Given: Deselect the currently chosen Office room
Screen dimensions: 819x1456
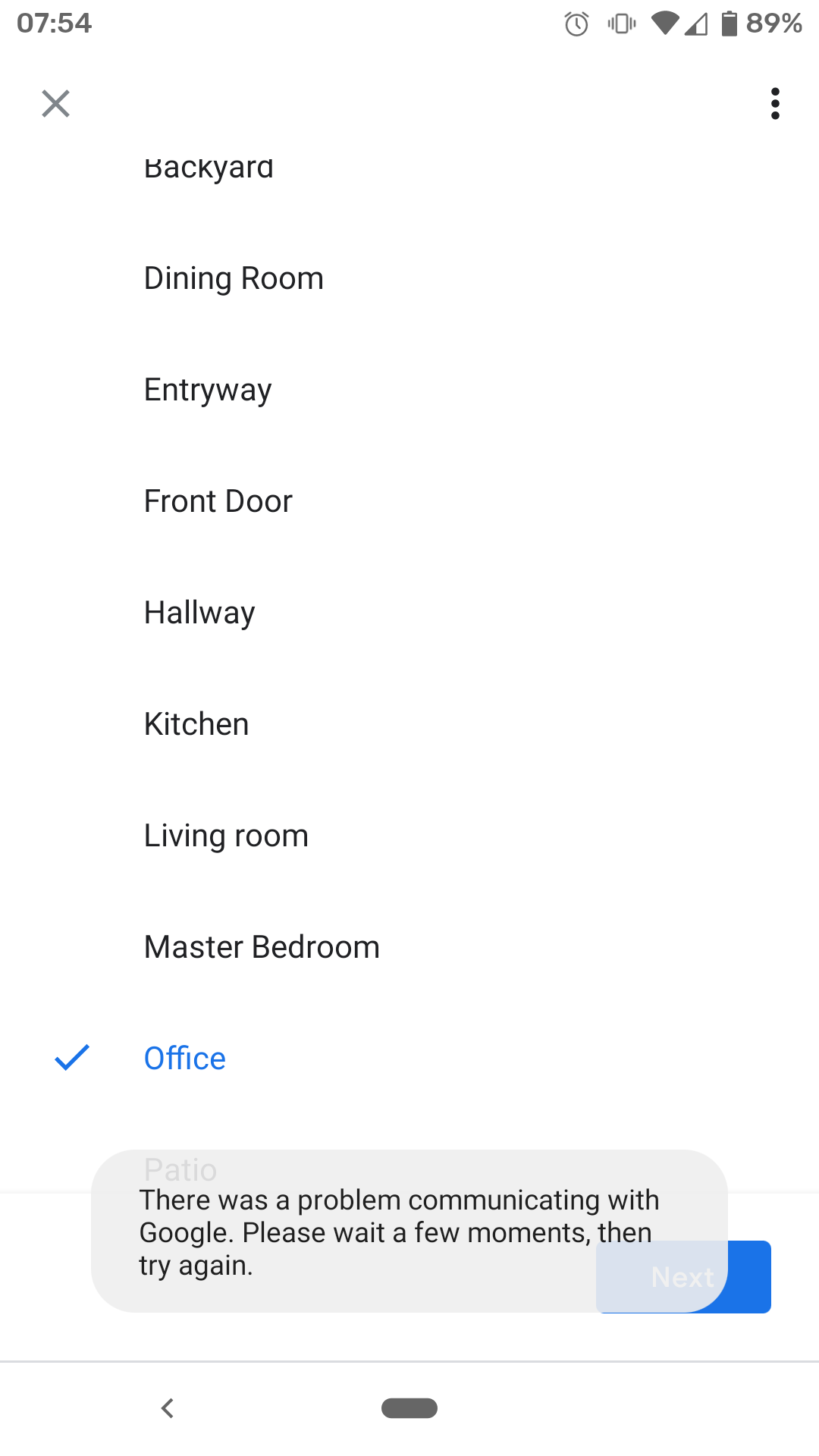Looking at the screenshot, I should pos(184,1058).
